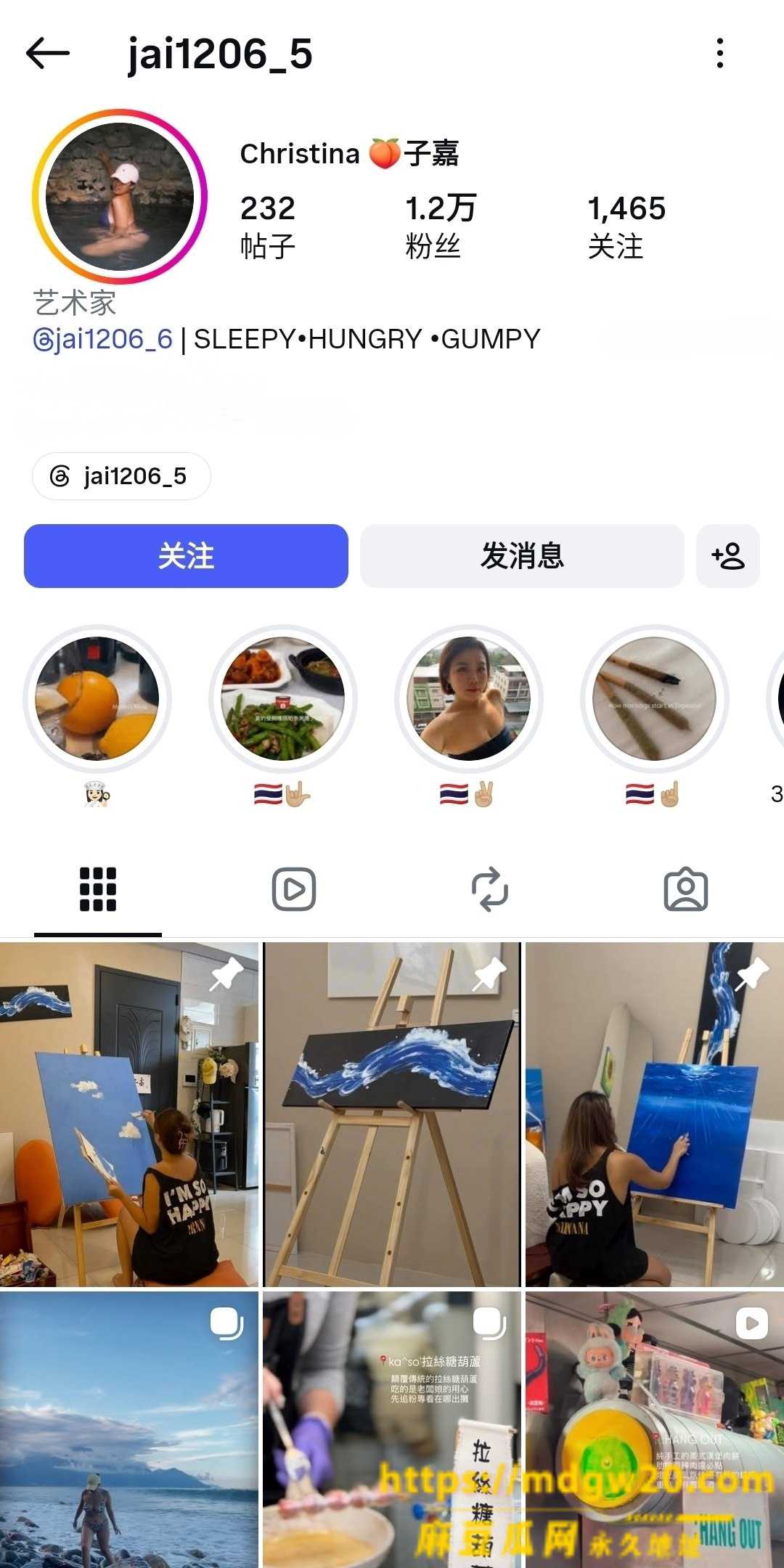Open the beach ocean carousel post

[129, 1429]
